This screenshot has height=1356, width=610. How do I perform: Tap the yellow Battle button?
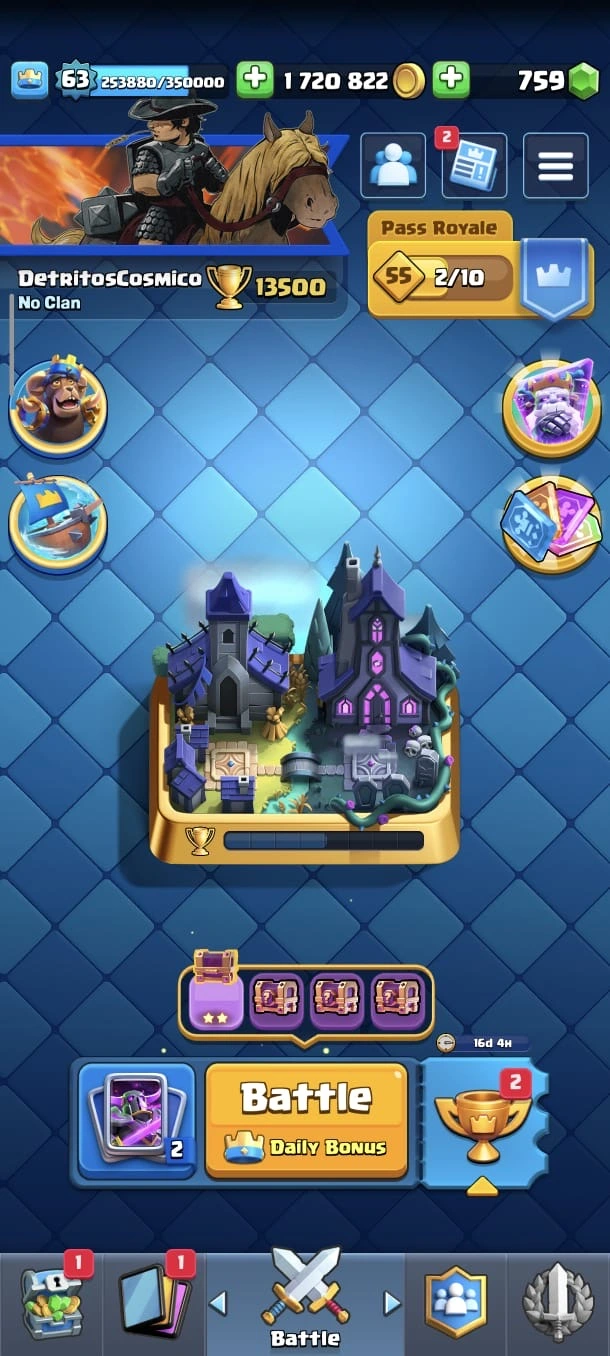coord(306,1120)
